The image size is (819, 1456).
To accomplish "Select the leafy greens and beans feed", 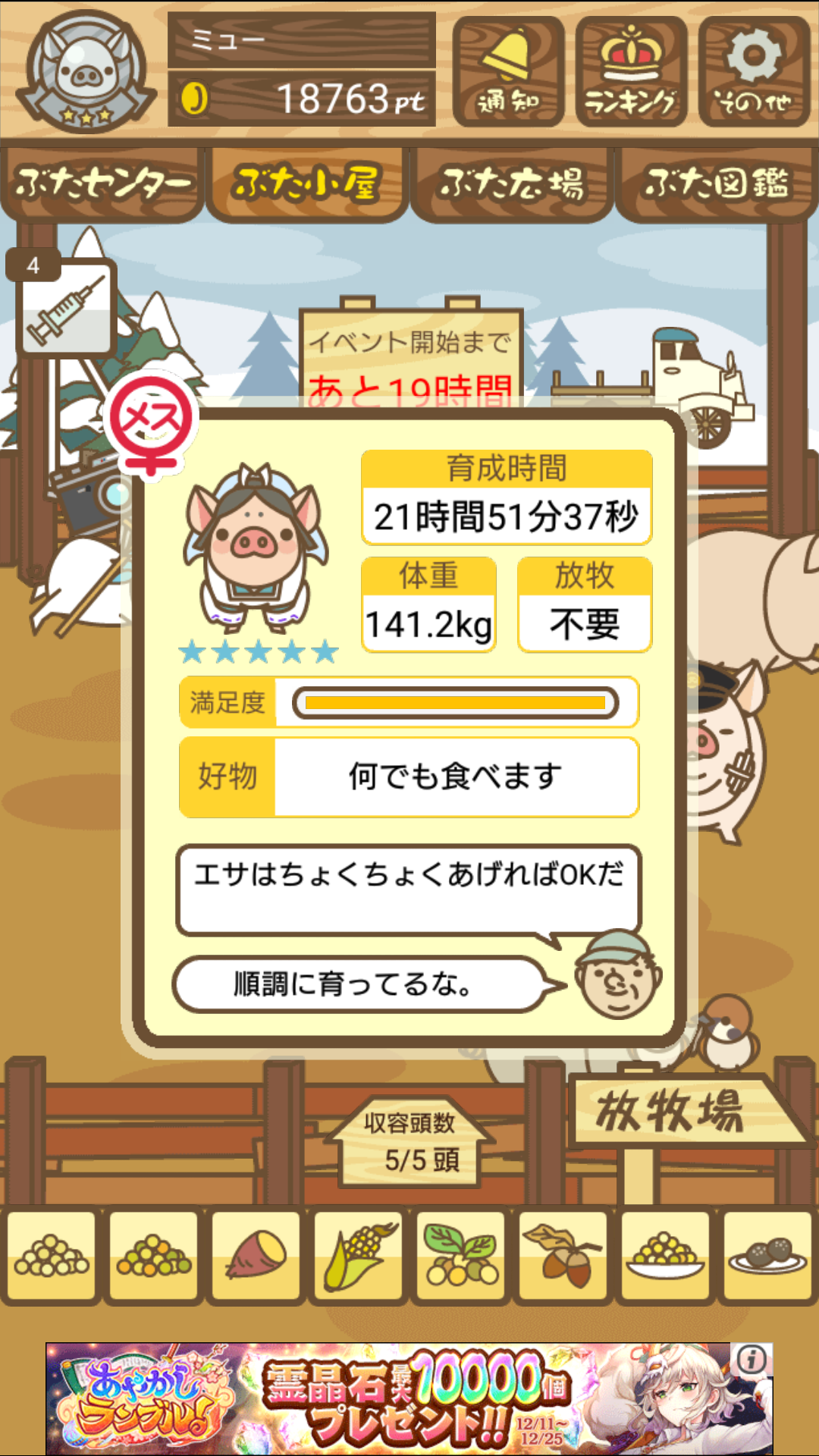I will 461,1256.
